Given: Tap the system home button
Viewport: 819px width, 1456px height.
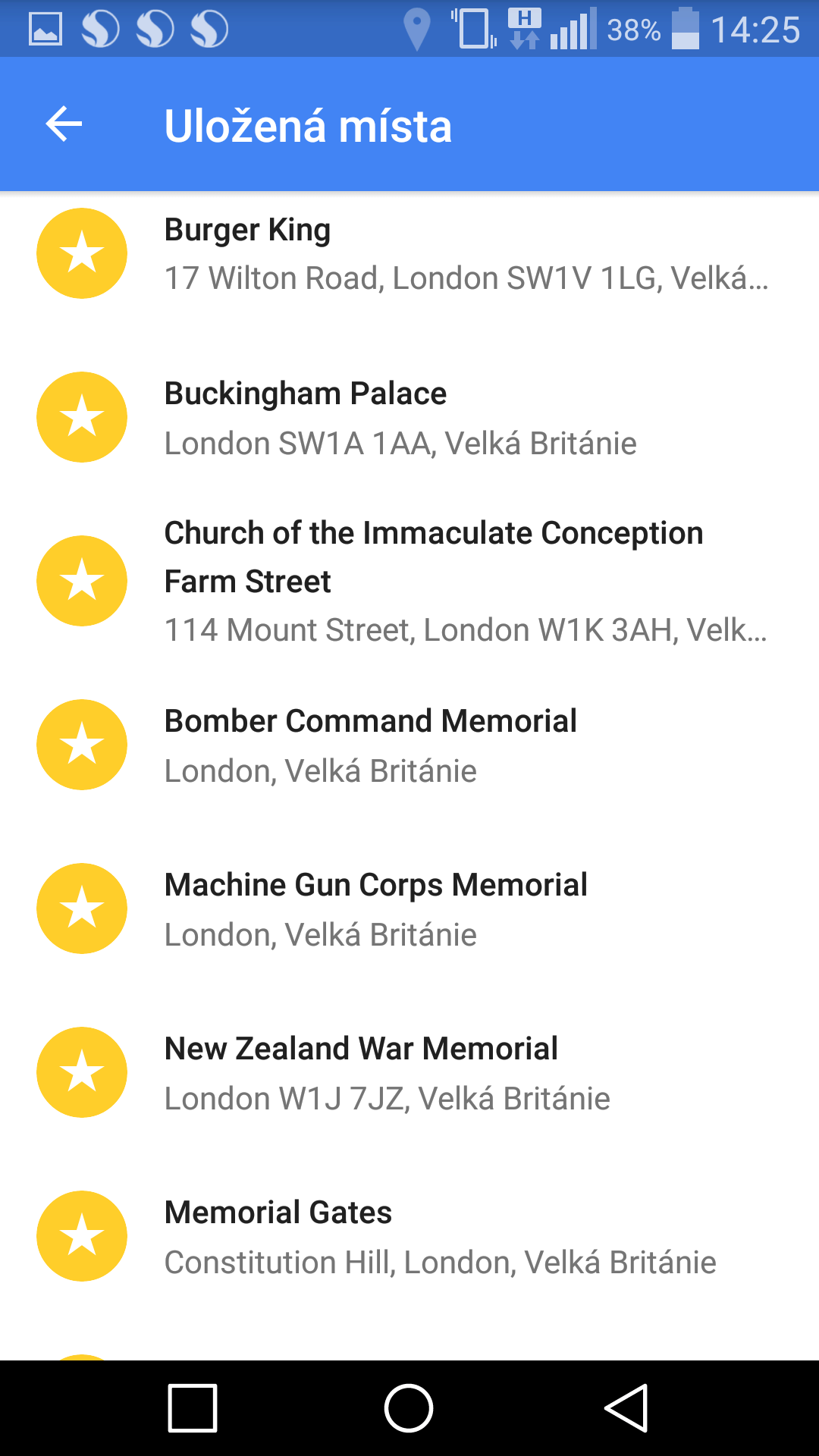Looking at the screenshot, I should (409, 1408).
